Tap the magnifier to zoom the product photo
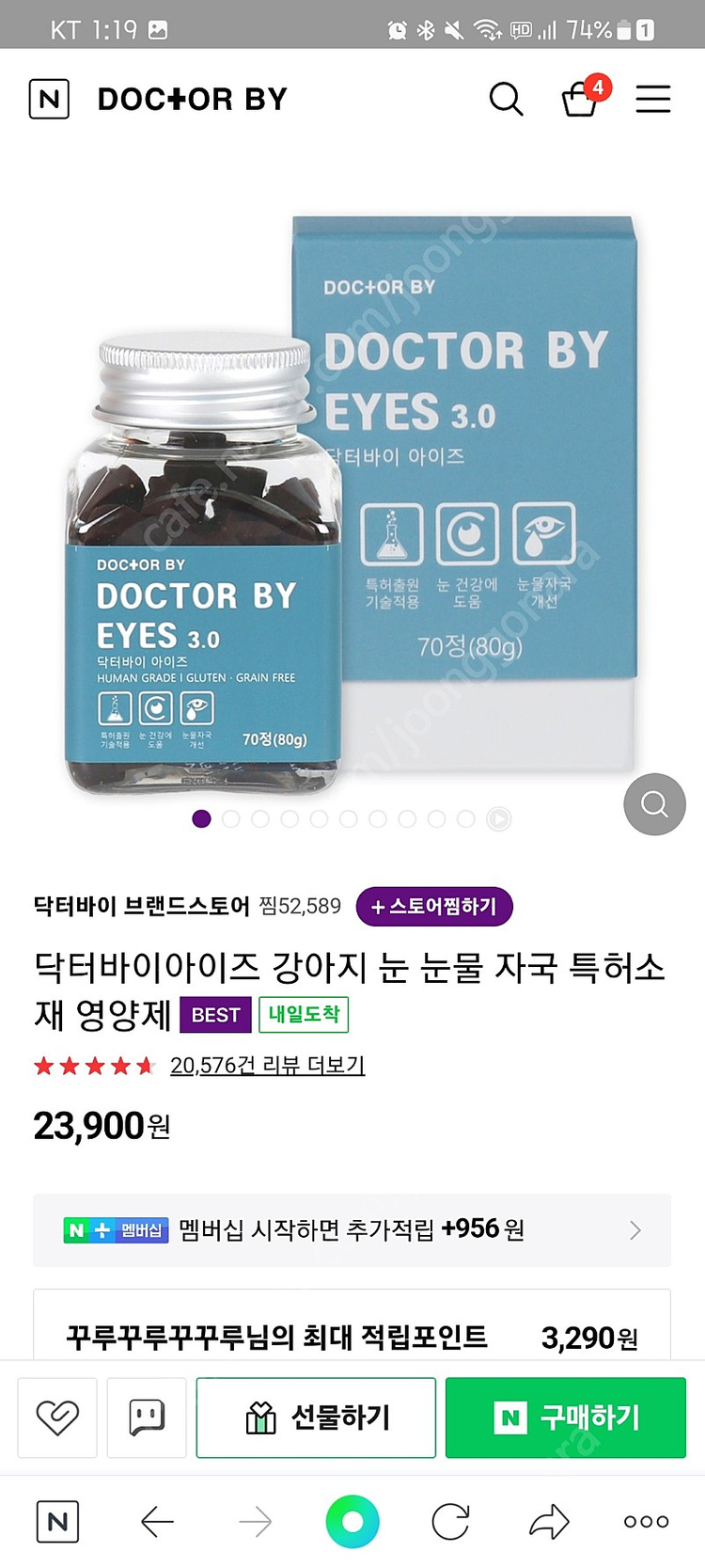Screen dimensions: 705x1568 [x=653, y=804]
